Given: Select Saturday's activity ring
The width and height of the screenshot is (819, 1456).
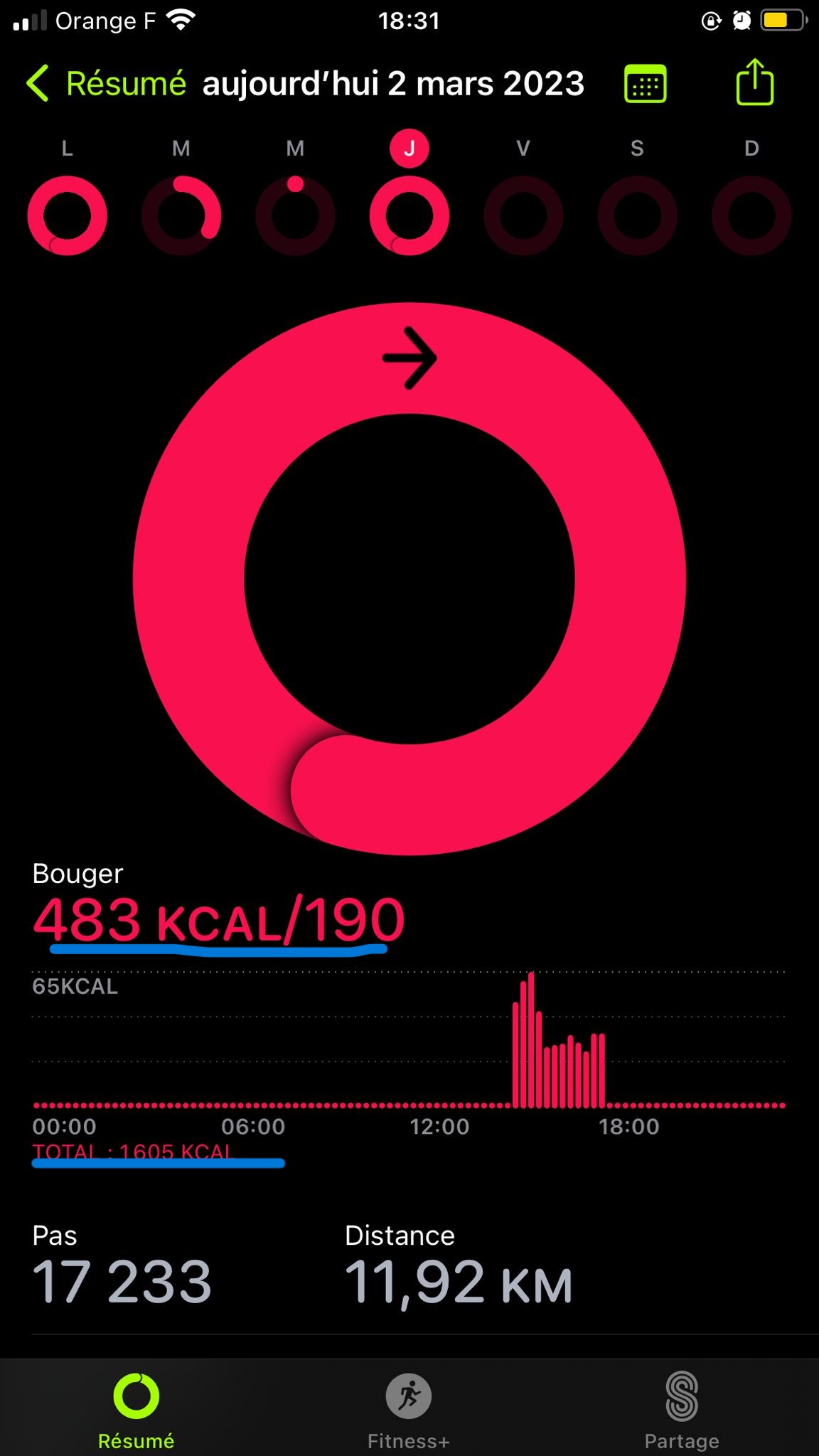Looking at the screenshot, I should pos(637,215).
